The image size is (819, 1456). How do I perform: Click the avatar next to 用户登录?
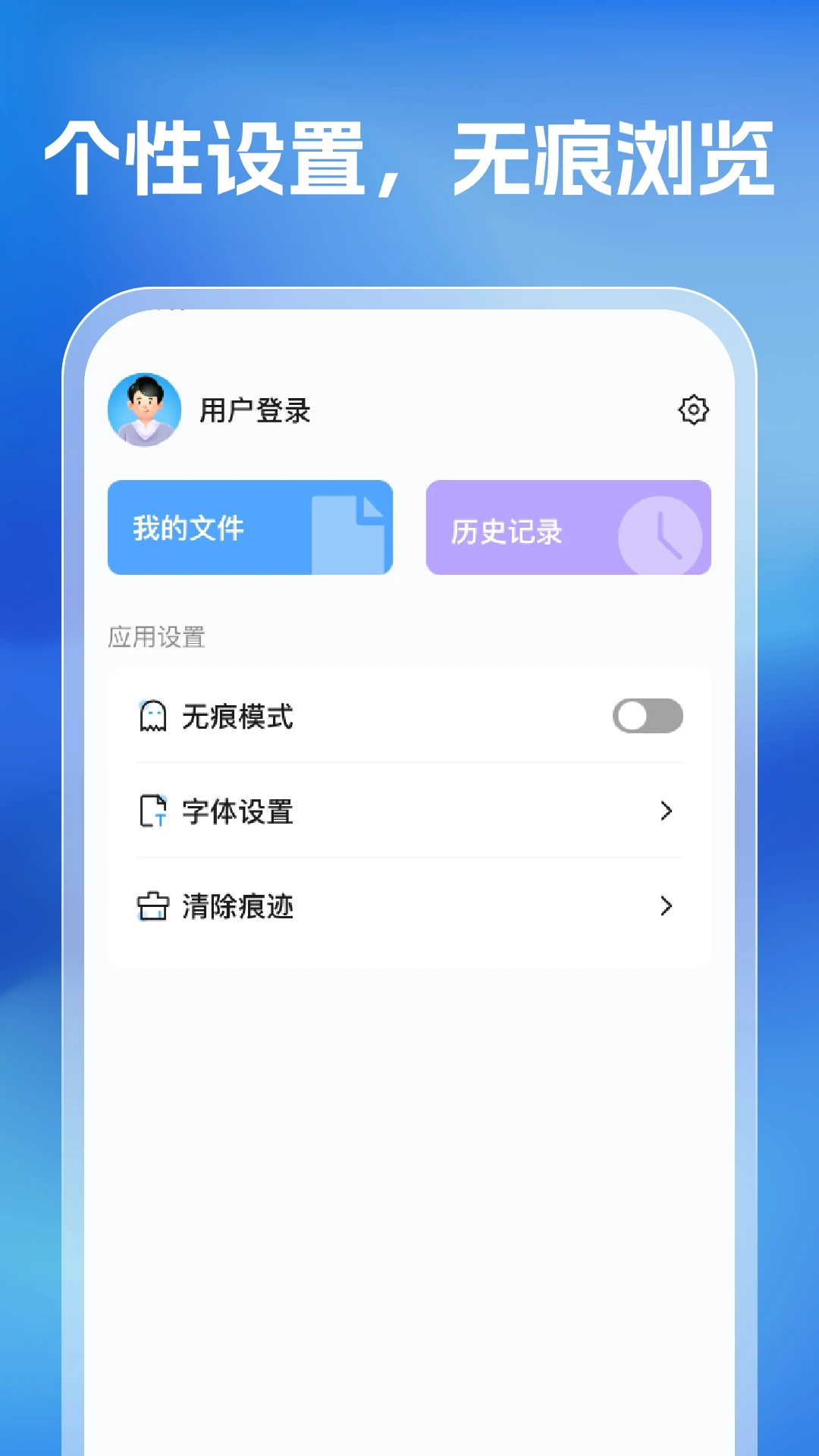[x=144, y=410]
